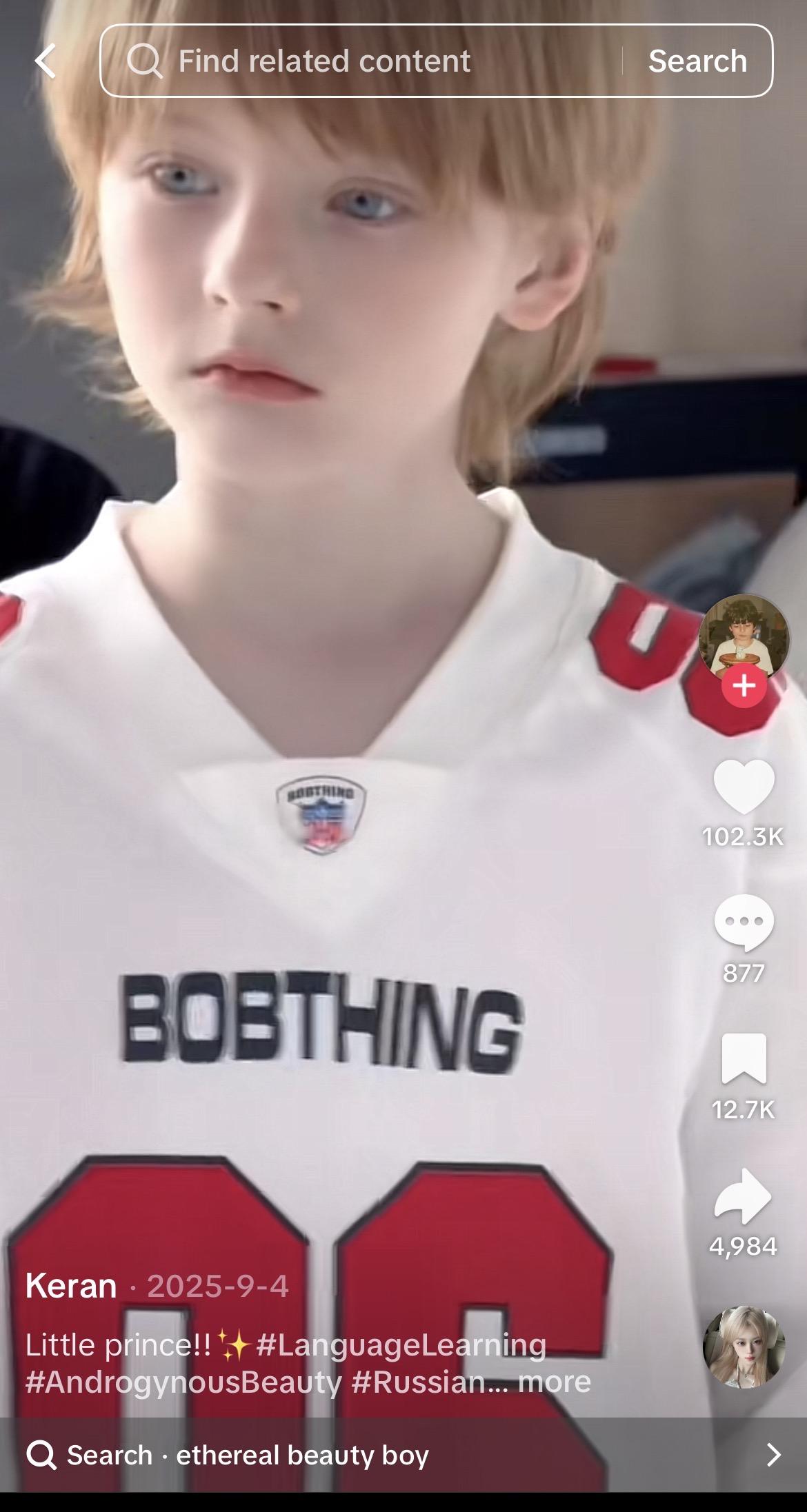
Task: Open the comments section
Action: 744,923
